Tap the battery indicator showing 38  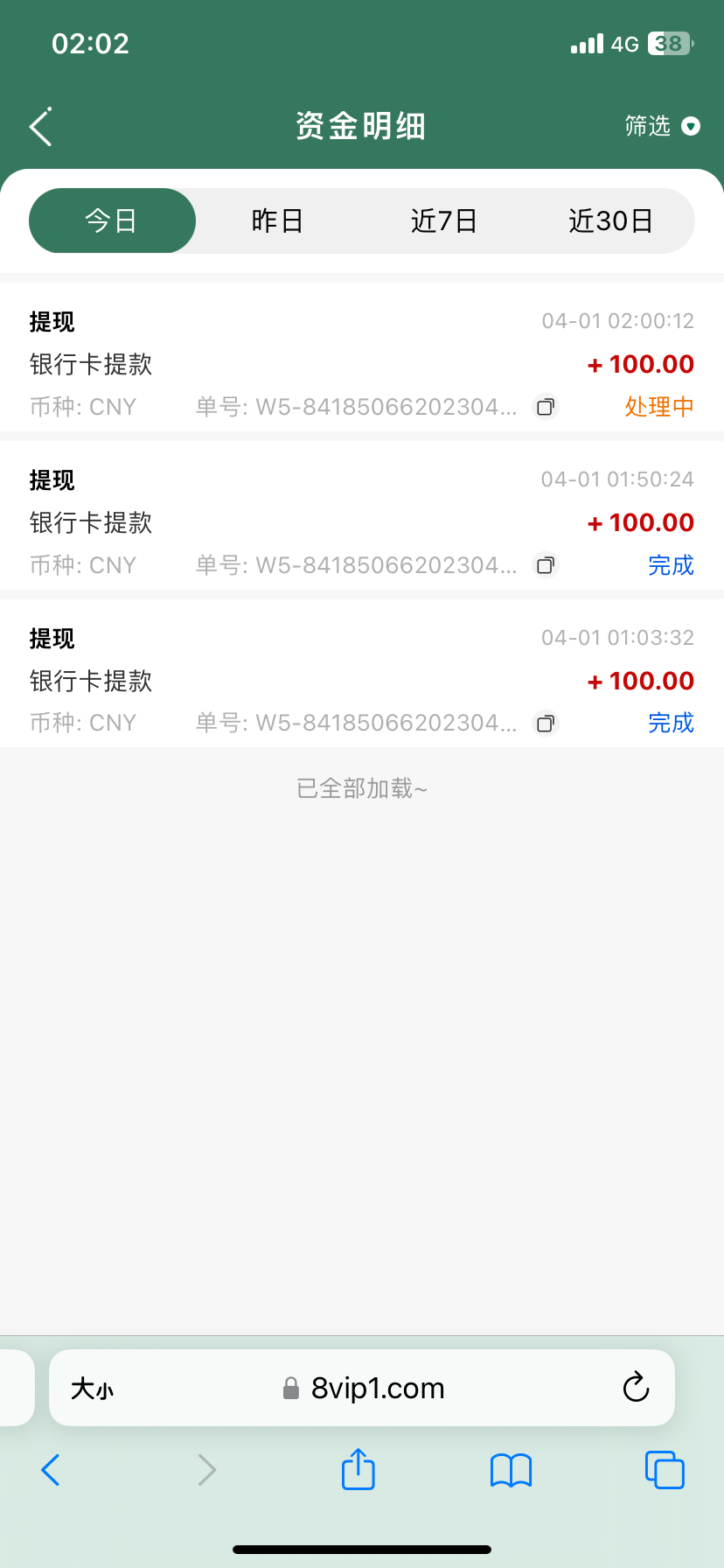click(x=668, y=41)
